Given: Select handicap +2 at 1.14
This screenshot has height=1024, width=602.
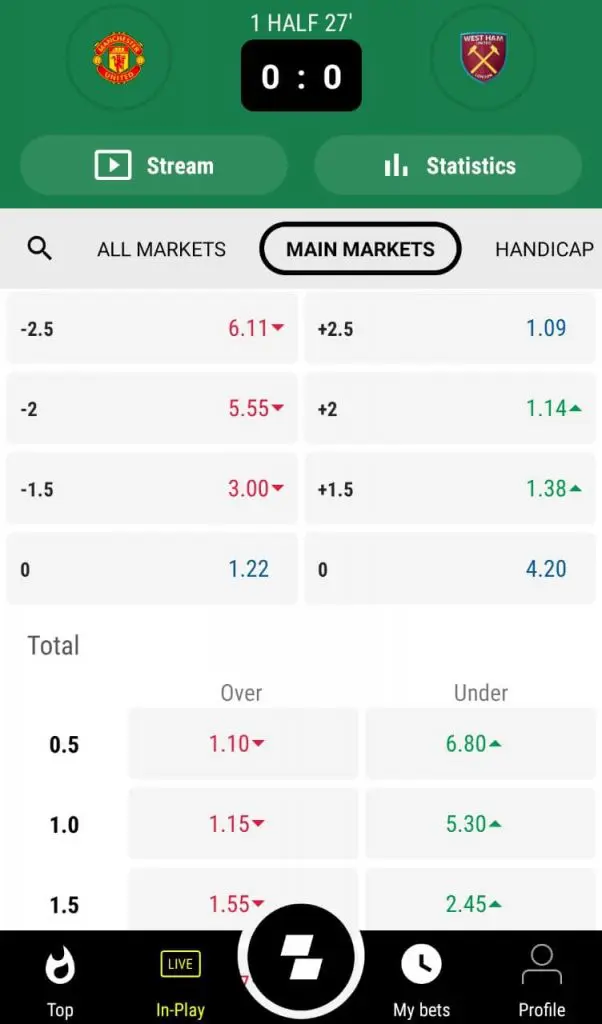Looking at the screenshot, I should [x=450, y=409].
